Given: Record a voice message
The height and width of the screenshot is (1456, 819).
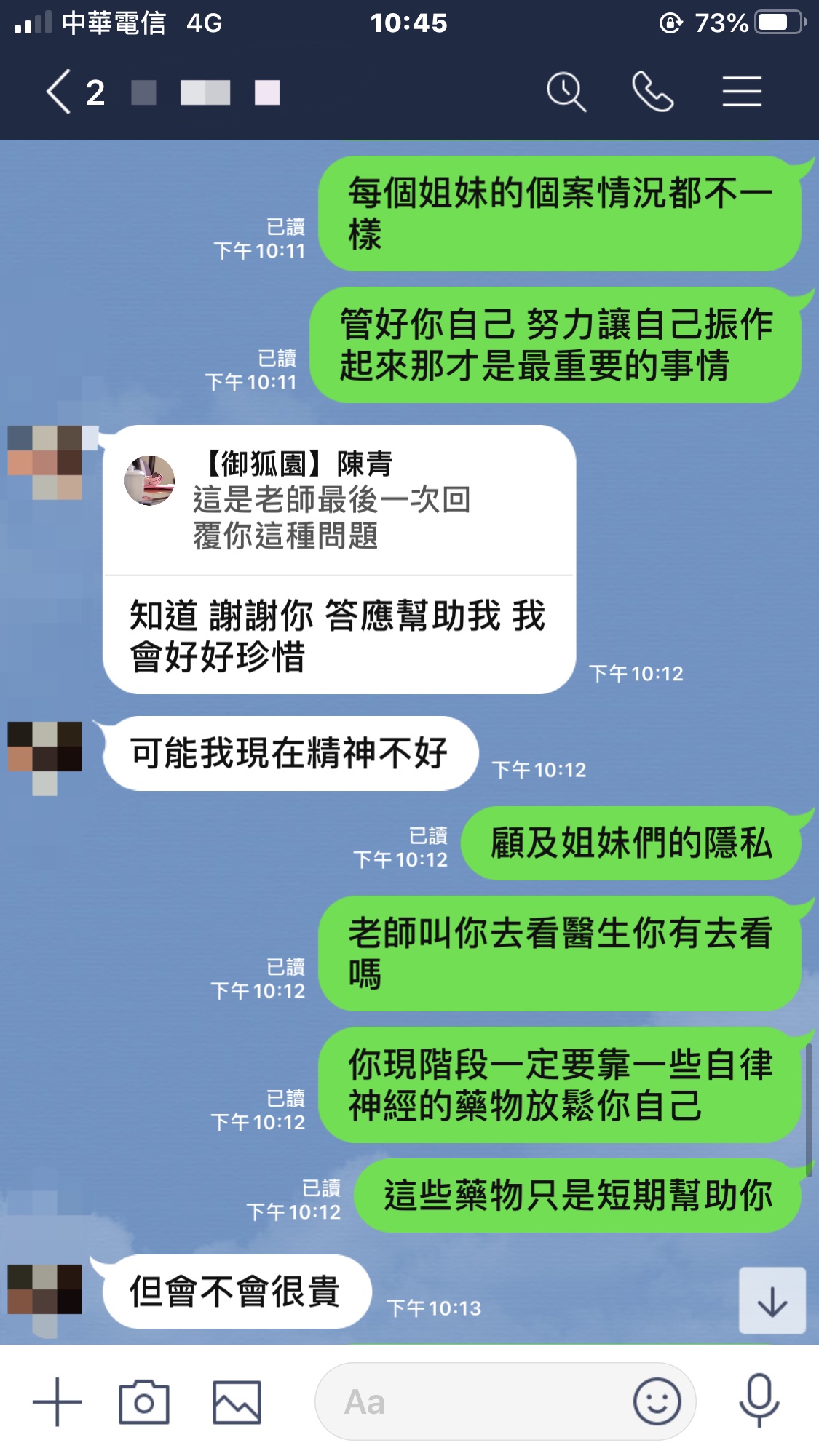Looking at the screenshot, I should (759, 1401).
